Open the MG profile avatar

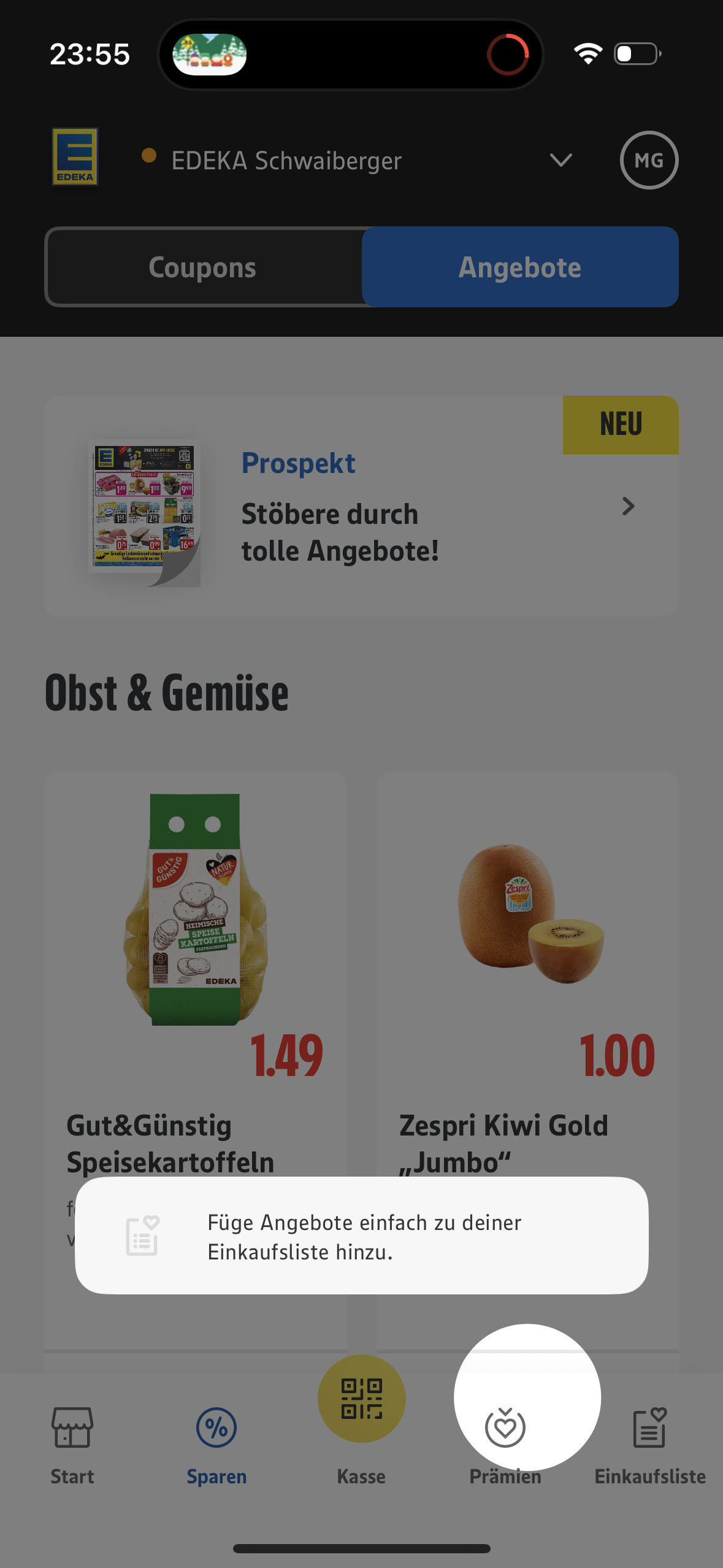click(x=649, y=160)
